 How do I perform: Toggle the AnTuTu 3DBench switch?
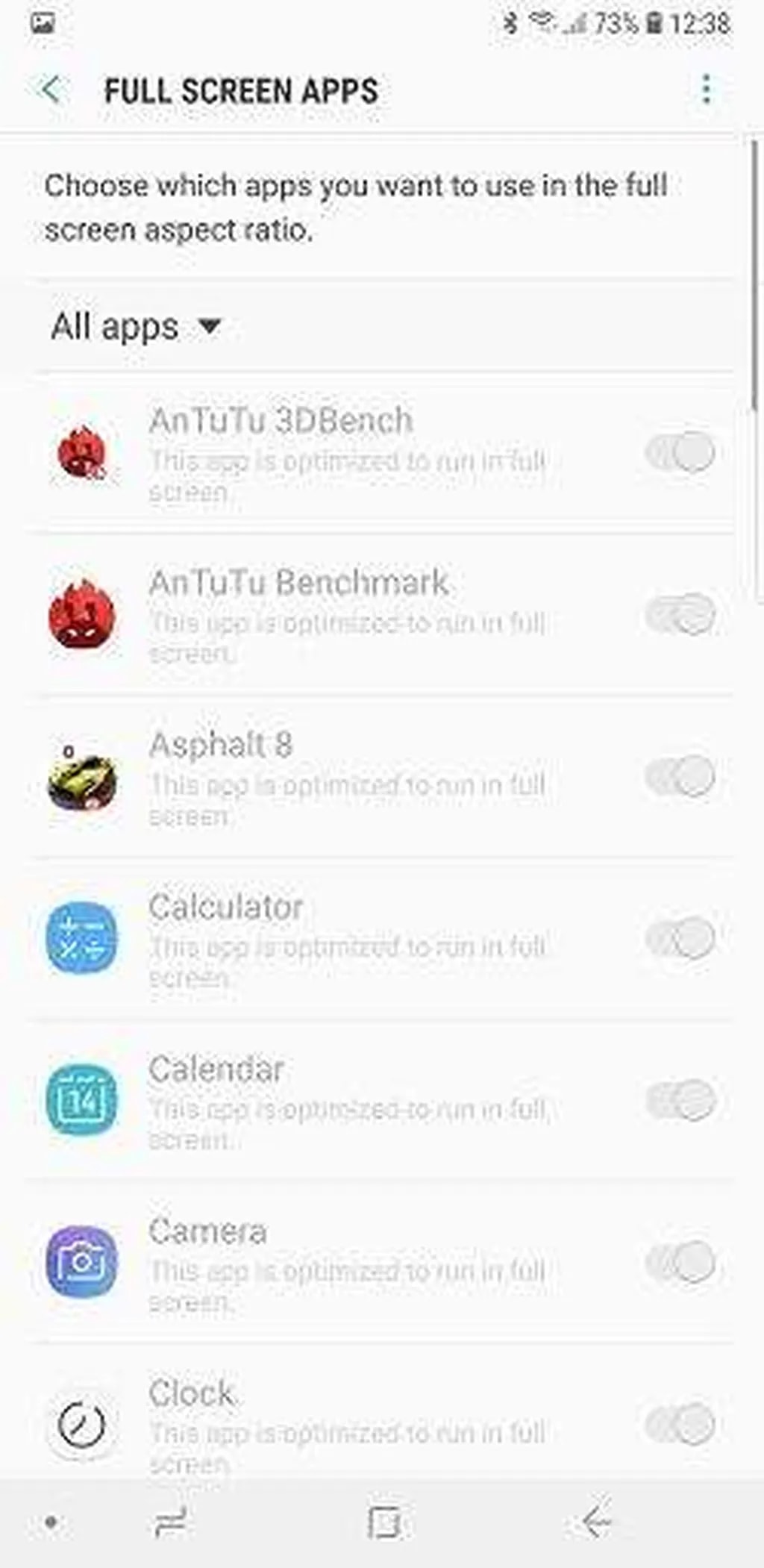(680, 452)
